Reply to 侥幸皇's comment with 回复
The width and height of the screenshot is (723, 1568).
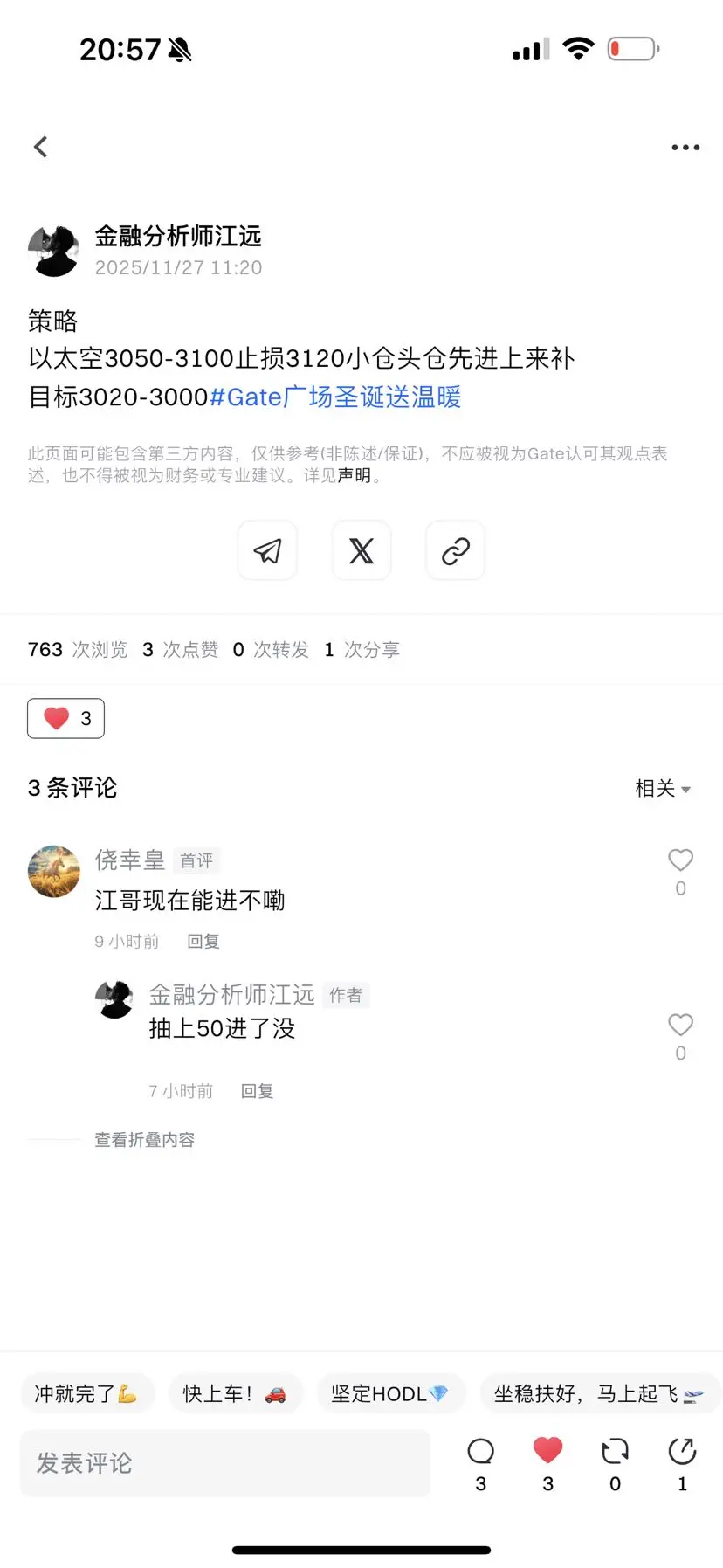[203, 941]
